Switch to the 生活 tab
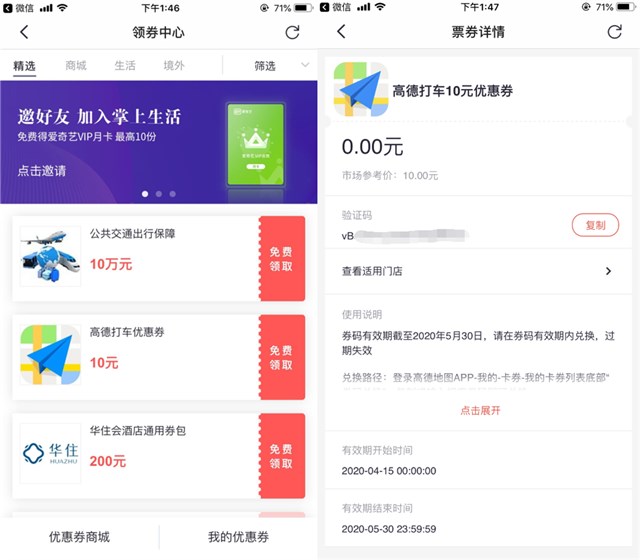Image resolution: width=640 pixels, height=560 pixels. click(x=125, y=66)
